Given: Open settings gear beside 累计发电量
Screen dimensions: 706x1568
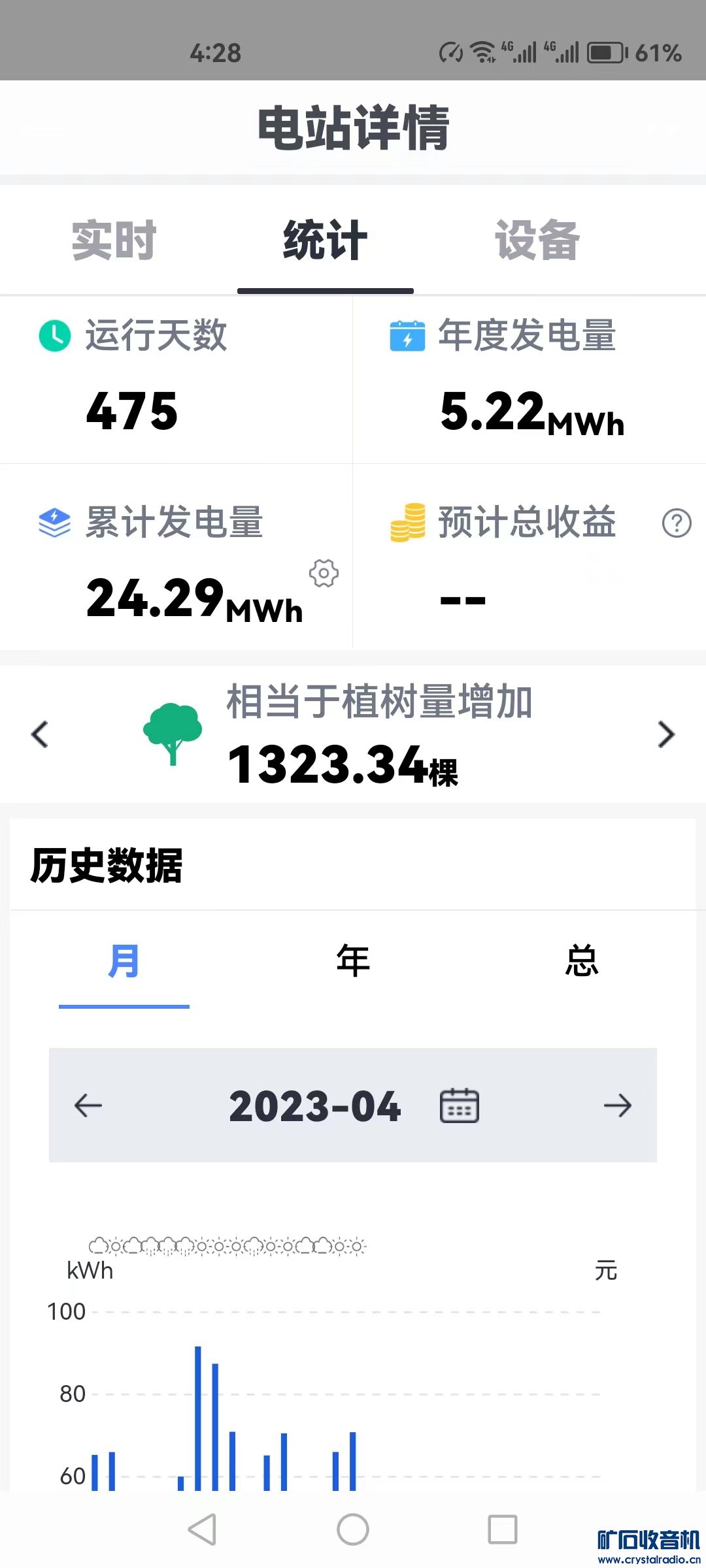Looking at the screenshot, I should (324, 573).
